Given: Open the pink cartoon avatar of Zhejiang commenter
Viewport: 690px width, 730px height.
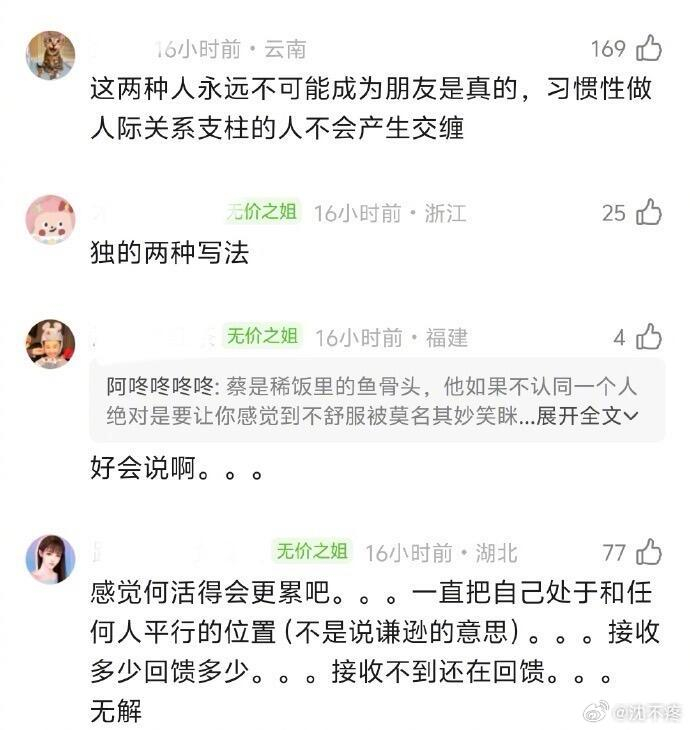Looking at the screenshot, I should (50, 220).
